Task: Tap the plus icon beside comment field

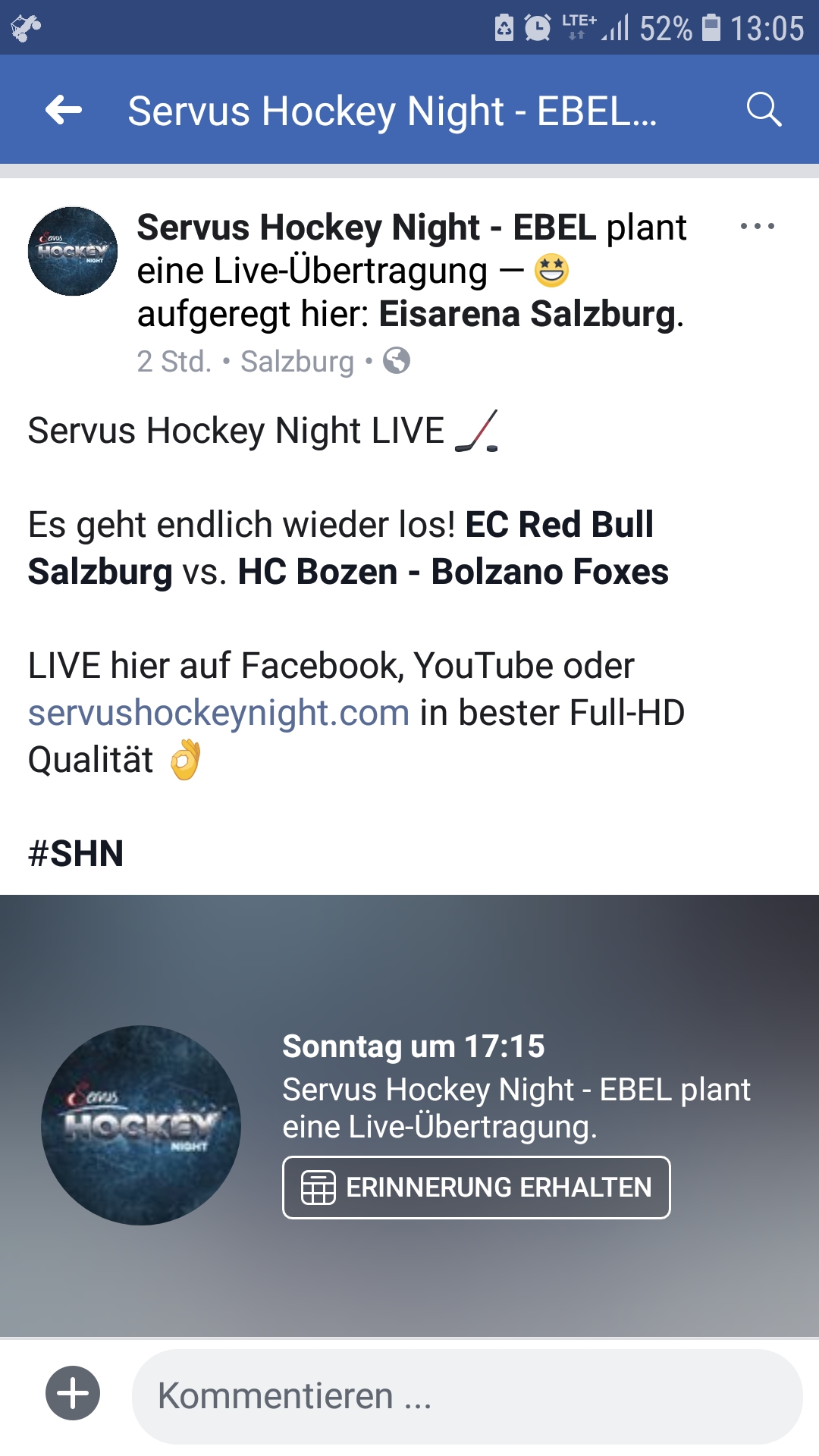Action: click(x=73, y=1394)
